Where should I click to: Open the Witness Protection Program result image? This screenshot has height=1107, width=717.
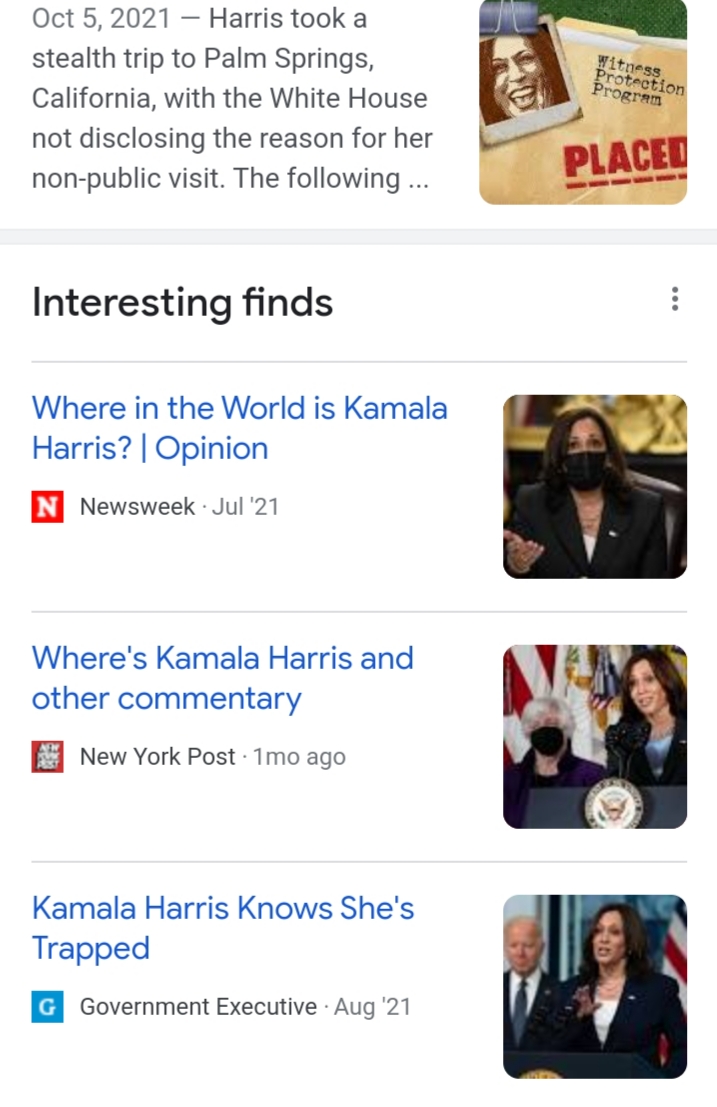click(583, 102)
